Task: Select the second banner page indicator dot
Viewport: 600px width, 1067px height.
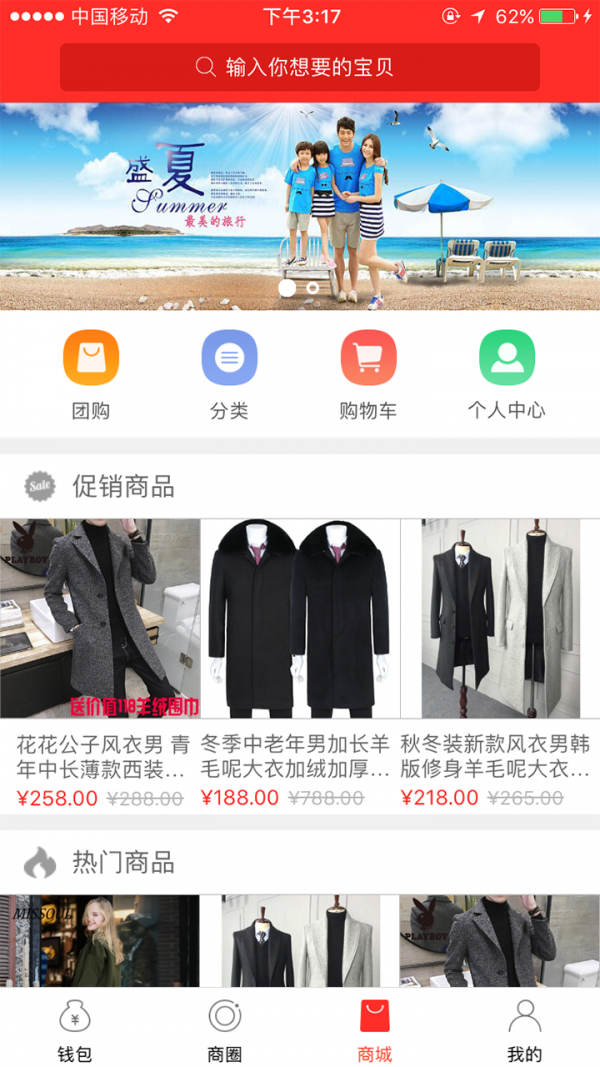Action: tap(313, 288)
